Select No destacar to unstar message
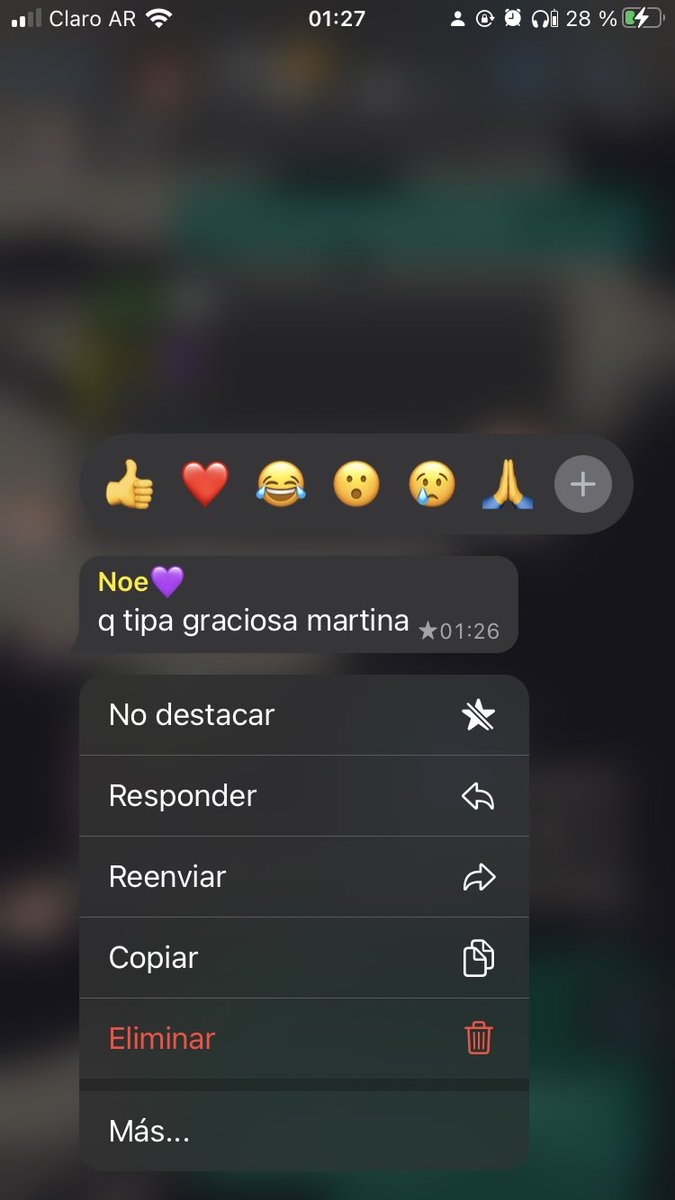This screenshot has height=1200, width=675. pos(304,715)
